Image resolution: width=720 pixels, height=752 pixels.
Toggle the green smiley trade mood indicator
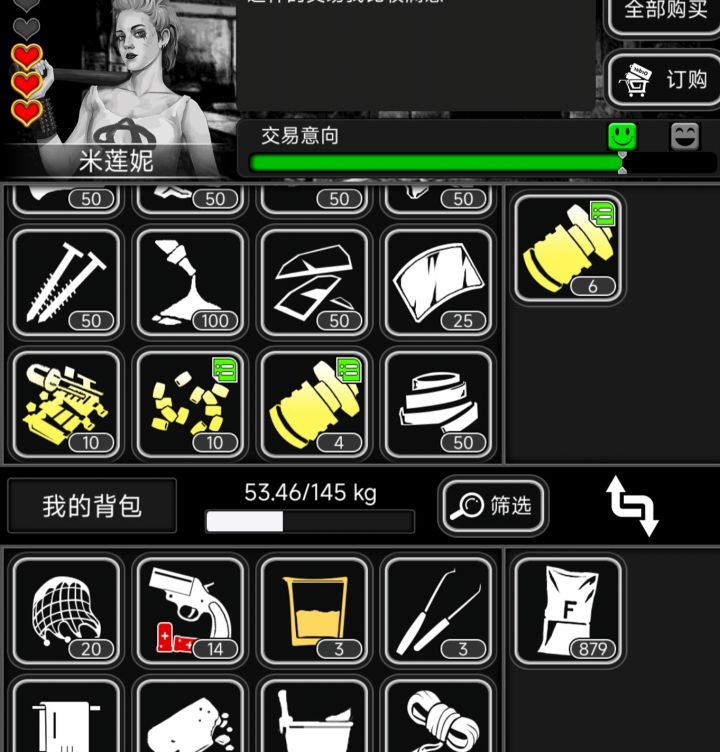[x=621, y=135]
